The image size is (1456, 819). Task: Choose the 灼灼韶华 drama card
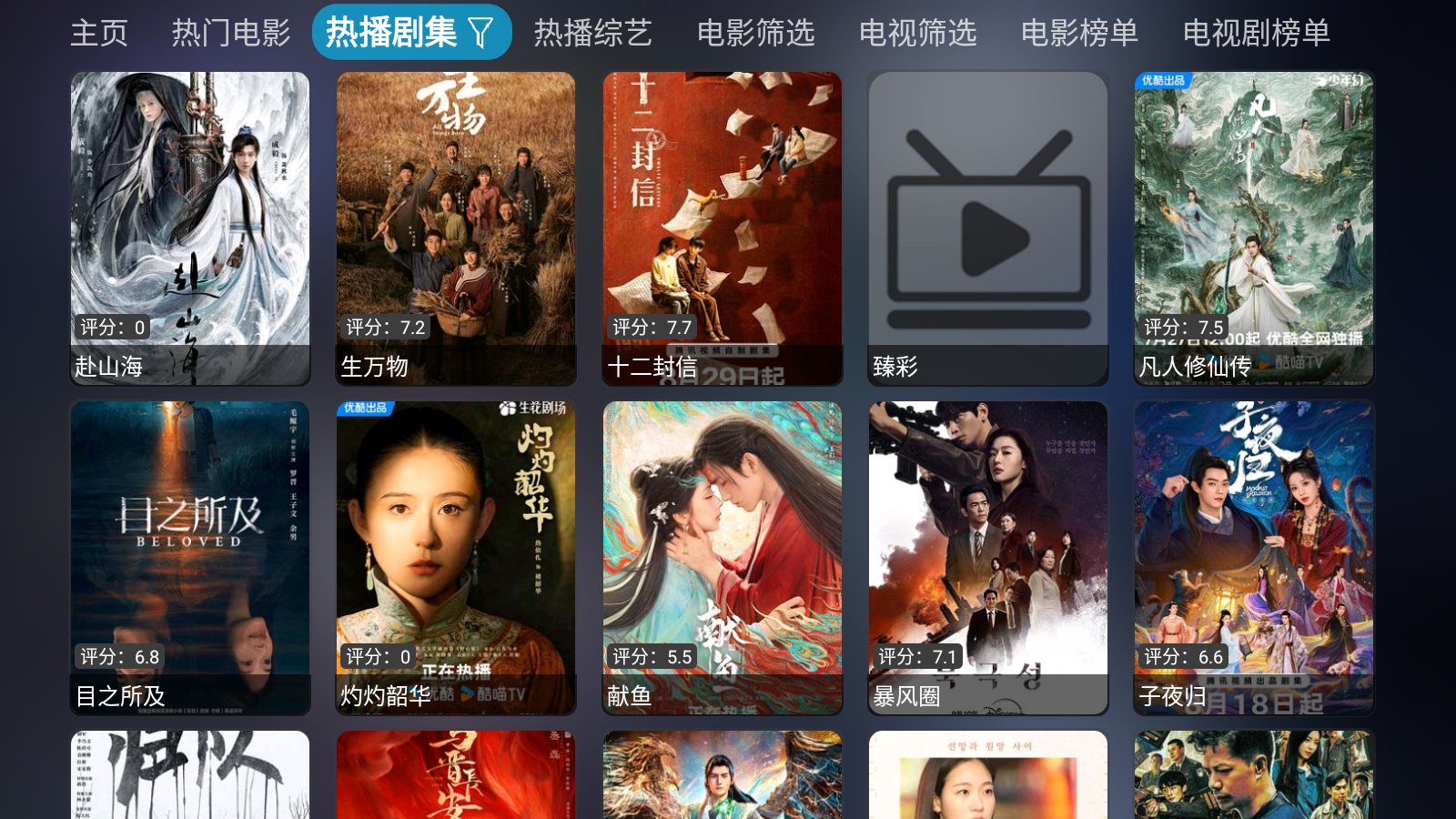click(456, 557)
